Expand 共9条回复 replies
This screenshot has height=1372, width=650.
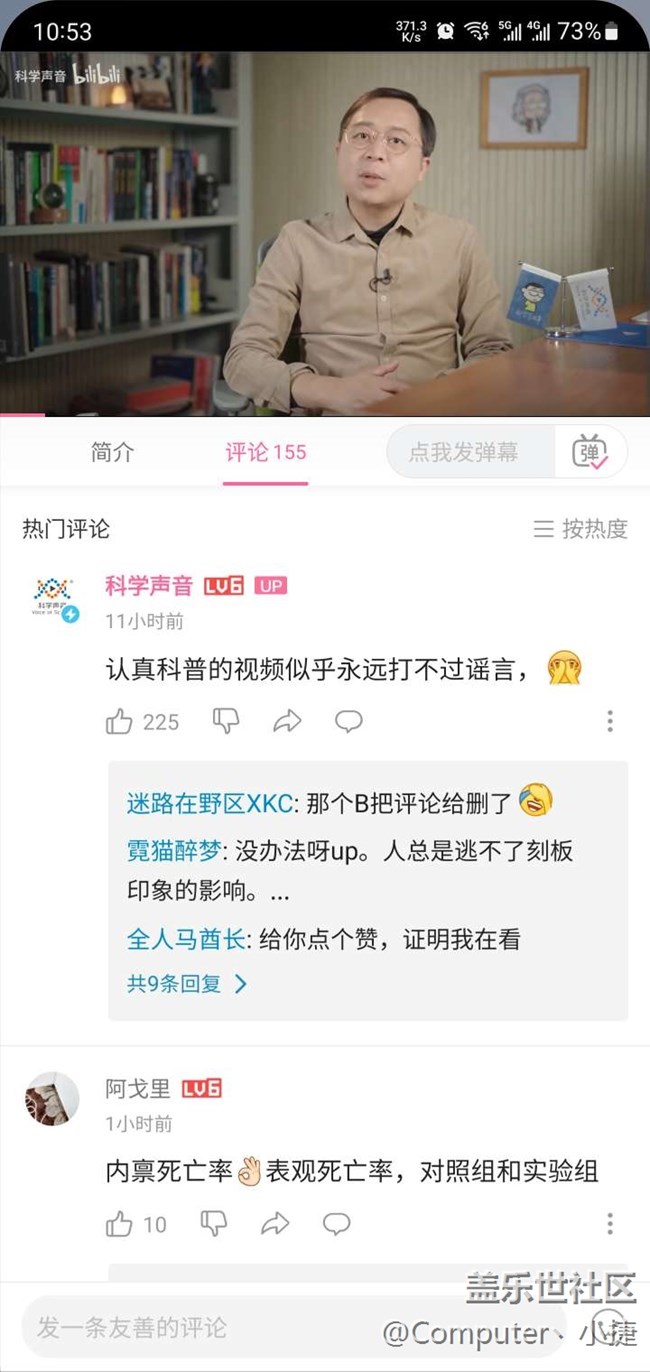pyautogui.click(x=187, y=984)
